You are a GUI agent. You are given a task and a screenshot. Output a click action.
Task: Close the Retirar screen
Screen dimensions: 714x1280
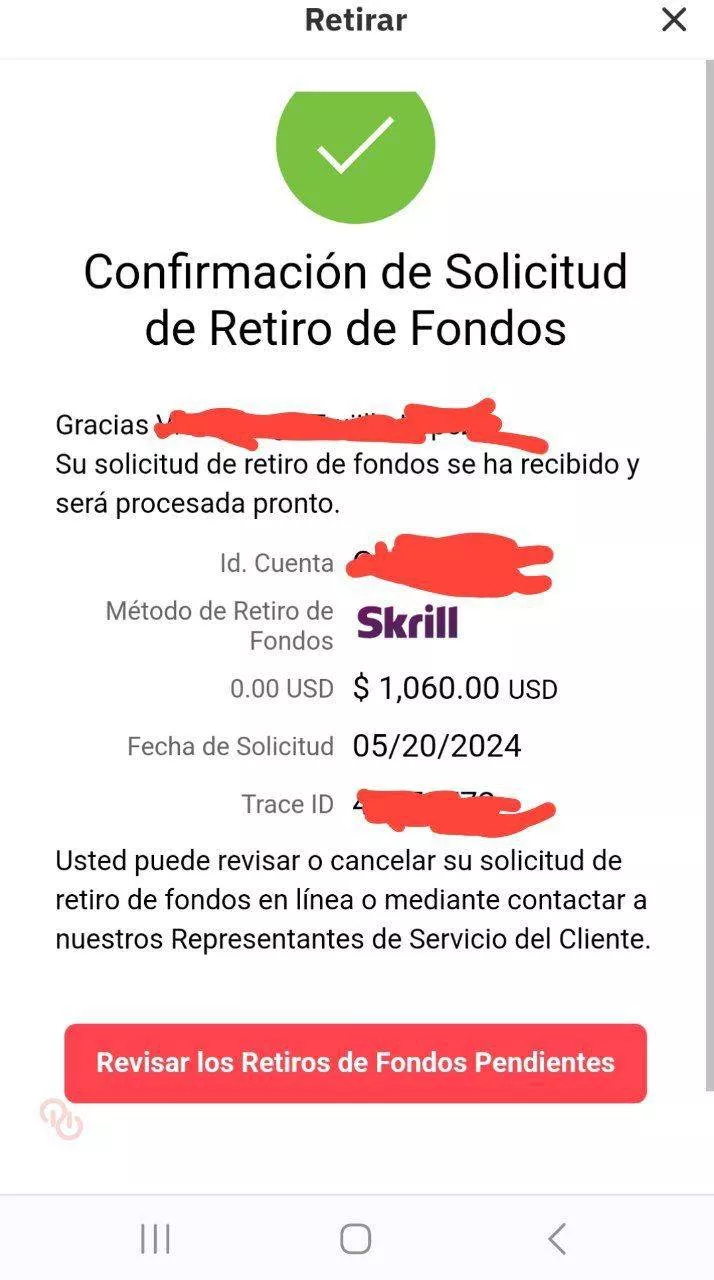674,20
